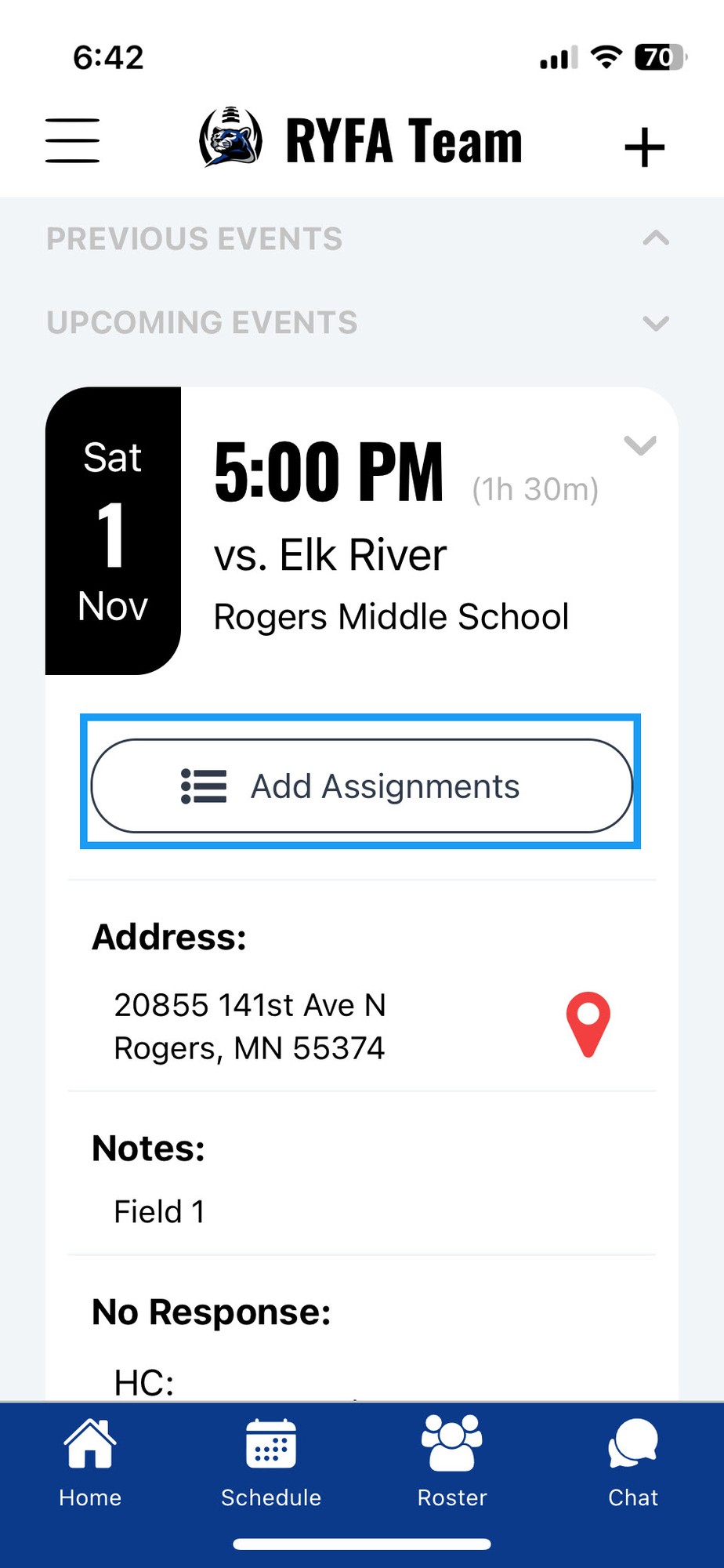The width and height of the screenshot is (724, 1568).
Task: Go to the Home tab
Action: [x=90, y=1462]
